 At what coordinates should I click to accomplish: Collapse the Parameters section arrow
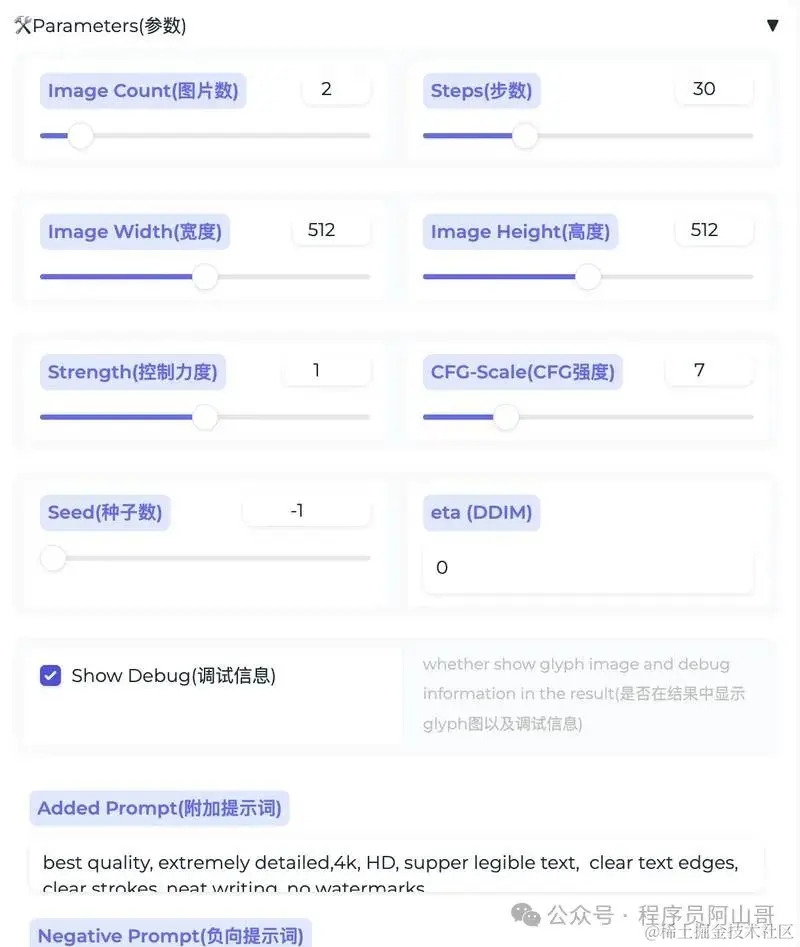(x=772, y=26)
